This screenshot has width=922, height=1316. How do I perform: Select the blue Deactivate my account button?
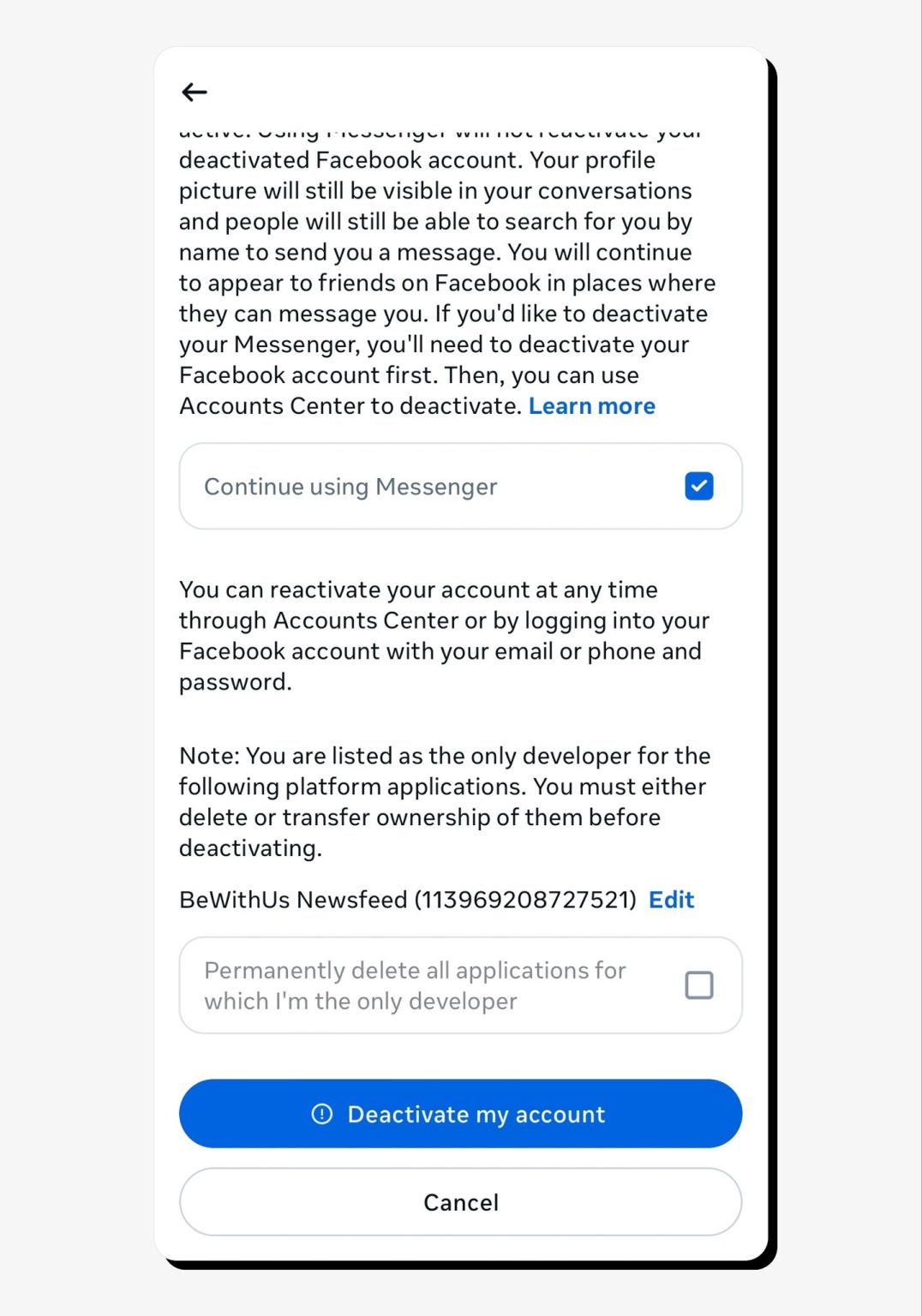click(x=460, y=1114)
